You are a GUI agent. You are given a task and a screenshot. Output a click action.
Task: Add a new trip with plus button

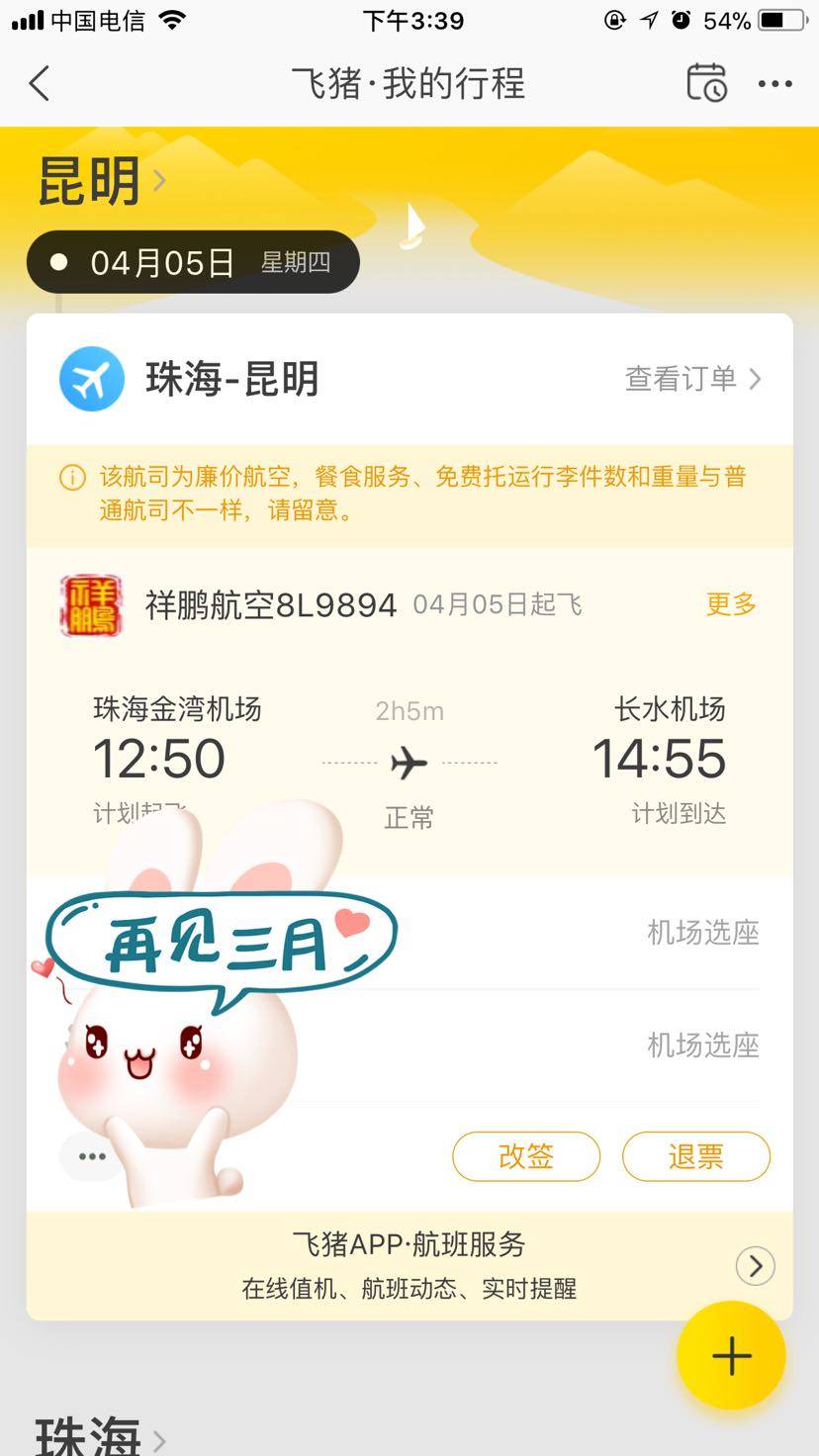tap(731, 1355)
